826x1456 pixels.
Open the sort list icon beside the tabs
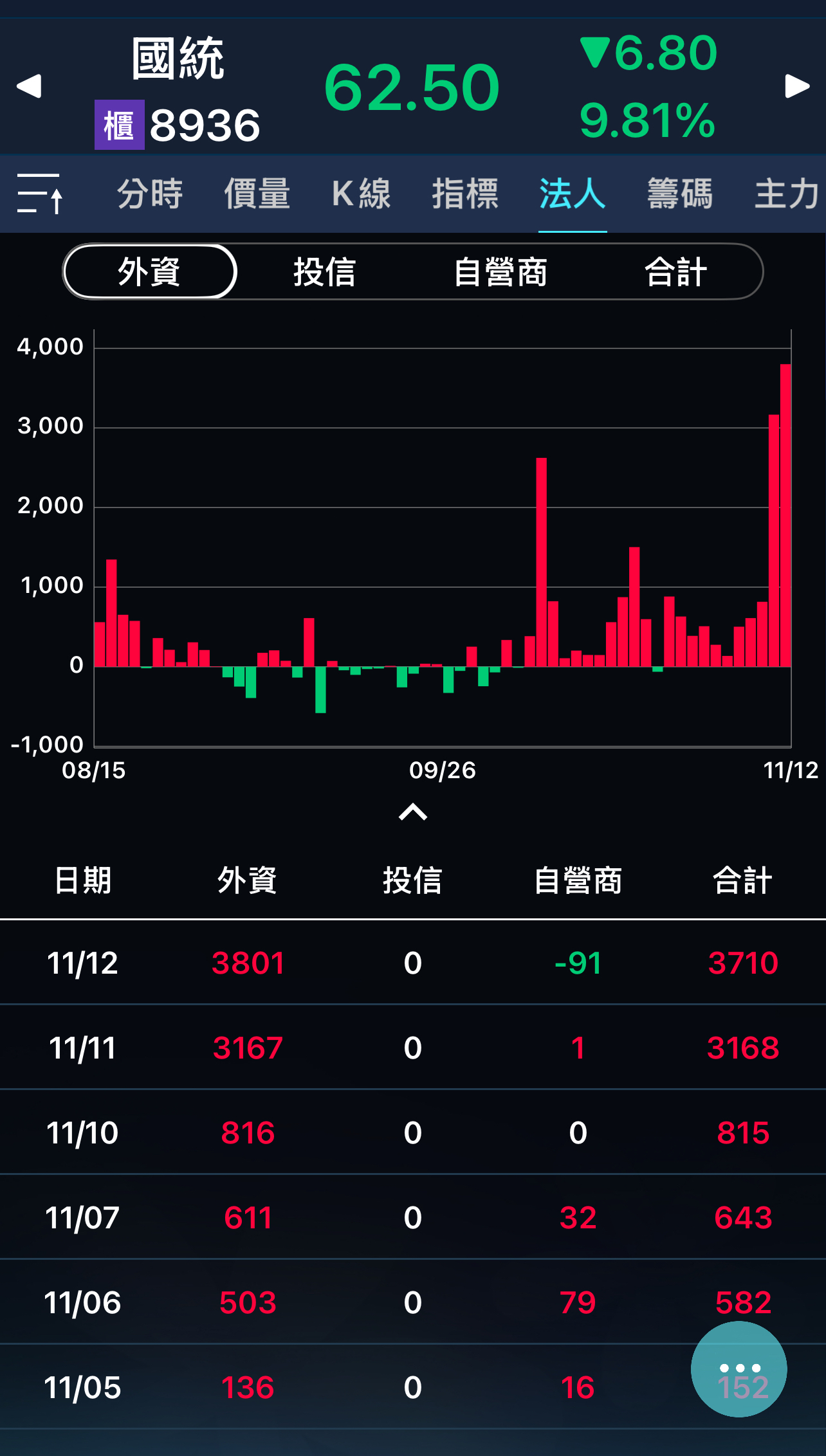pos(40,193)
